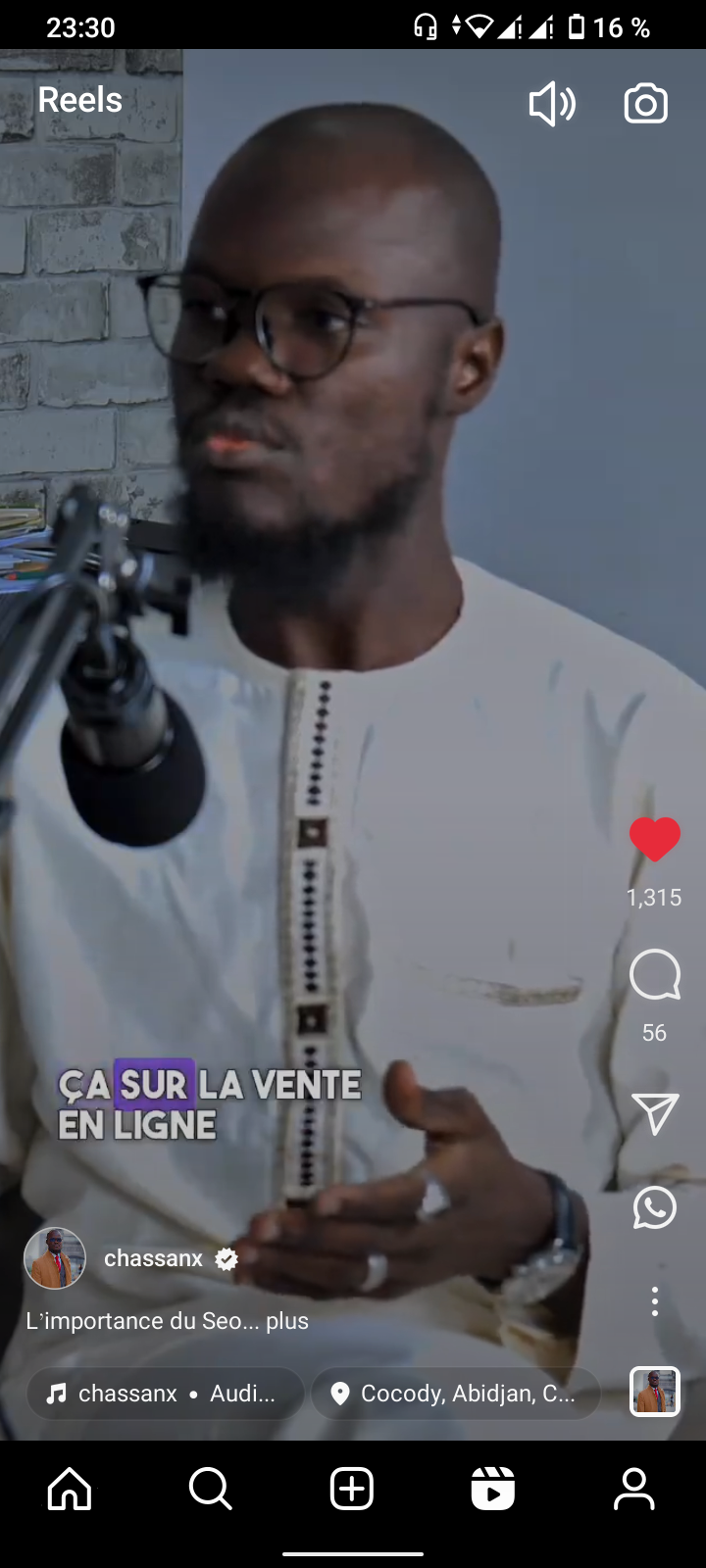Select the Reels tab in the bottom bar
The width and height of the screenshot is (706, 1568).
(x=493, y=1490)
